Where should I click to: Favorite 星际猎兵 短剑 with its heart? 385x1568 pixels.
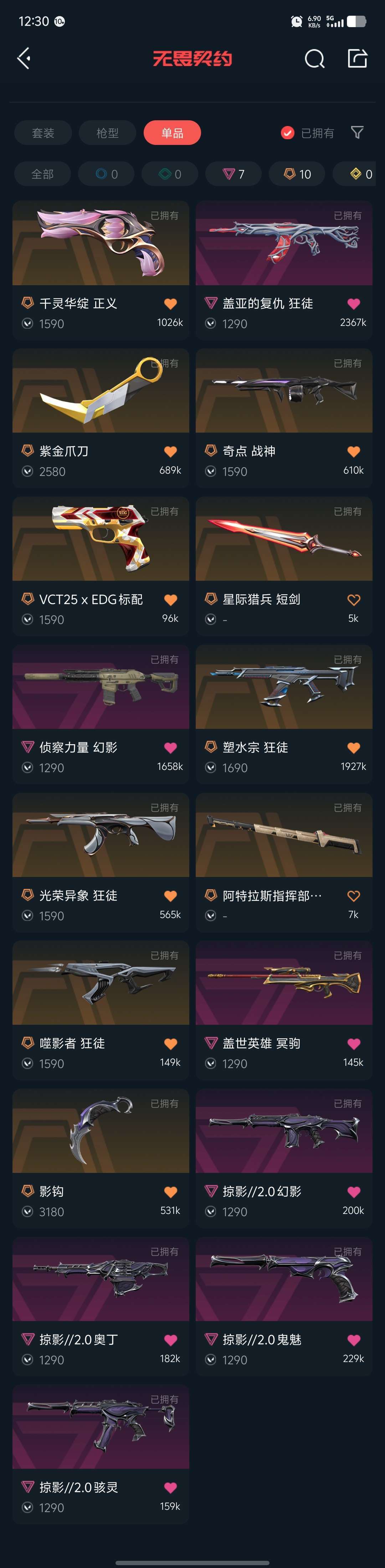[353, 600]
